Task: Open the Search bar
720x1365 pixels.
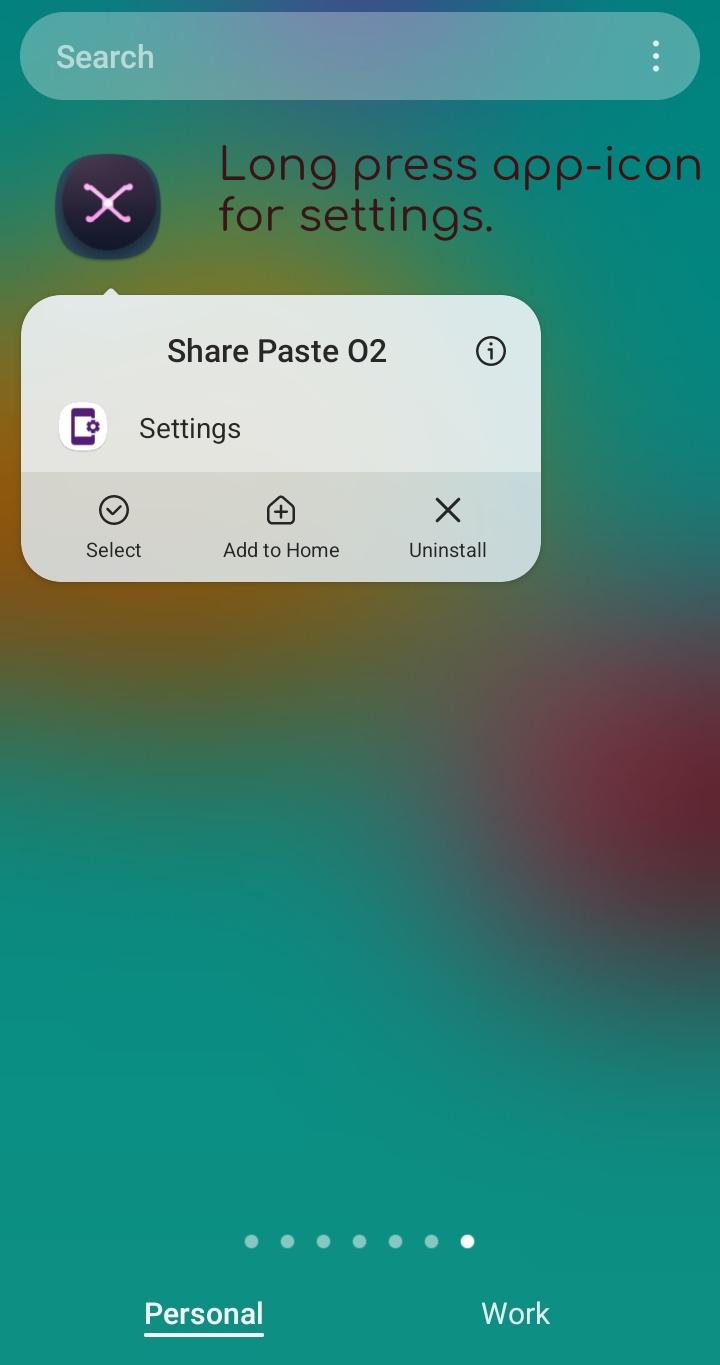Action: pos(330,57)
